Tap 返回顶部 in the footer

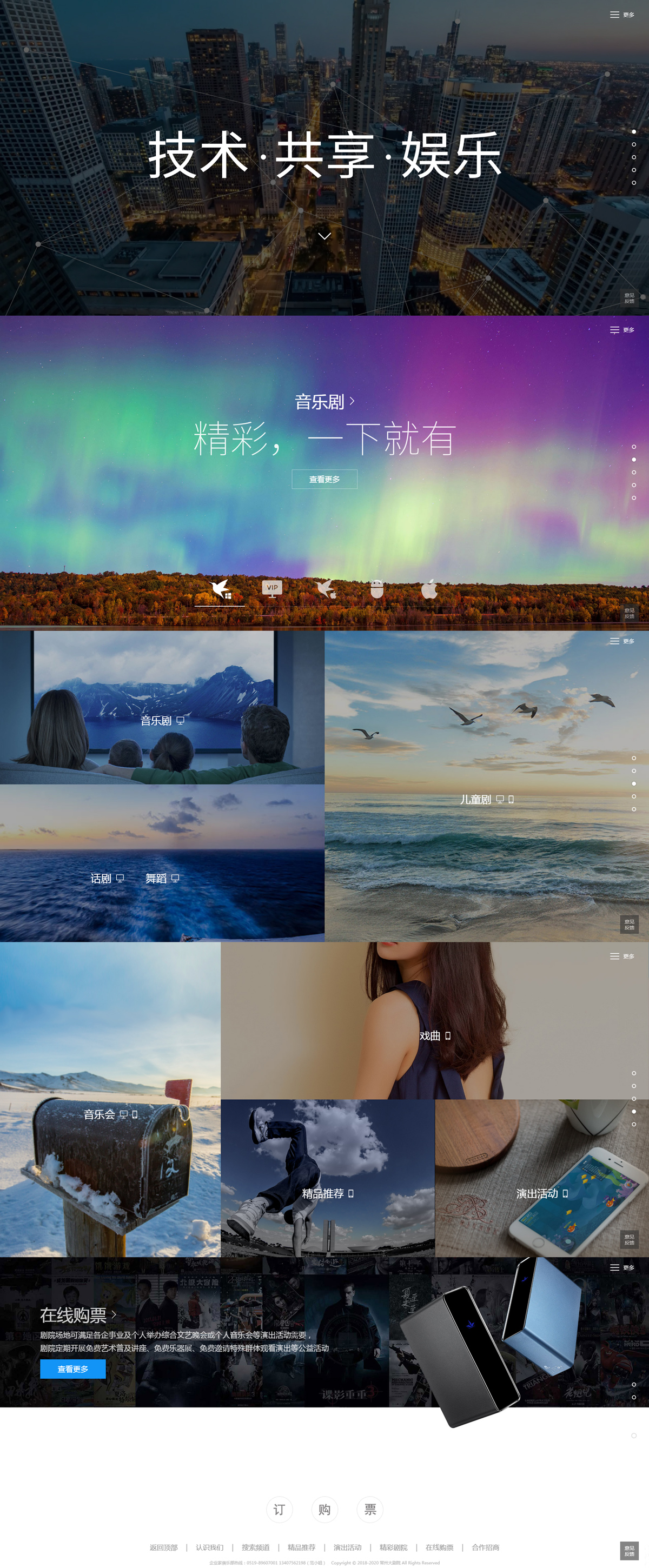click(x=163, y=1547)
